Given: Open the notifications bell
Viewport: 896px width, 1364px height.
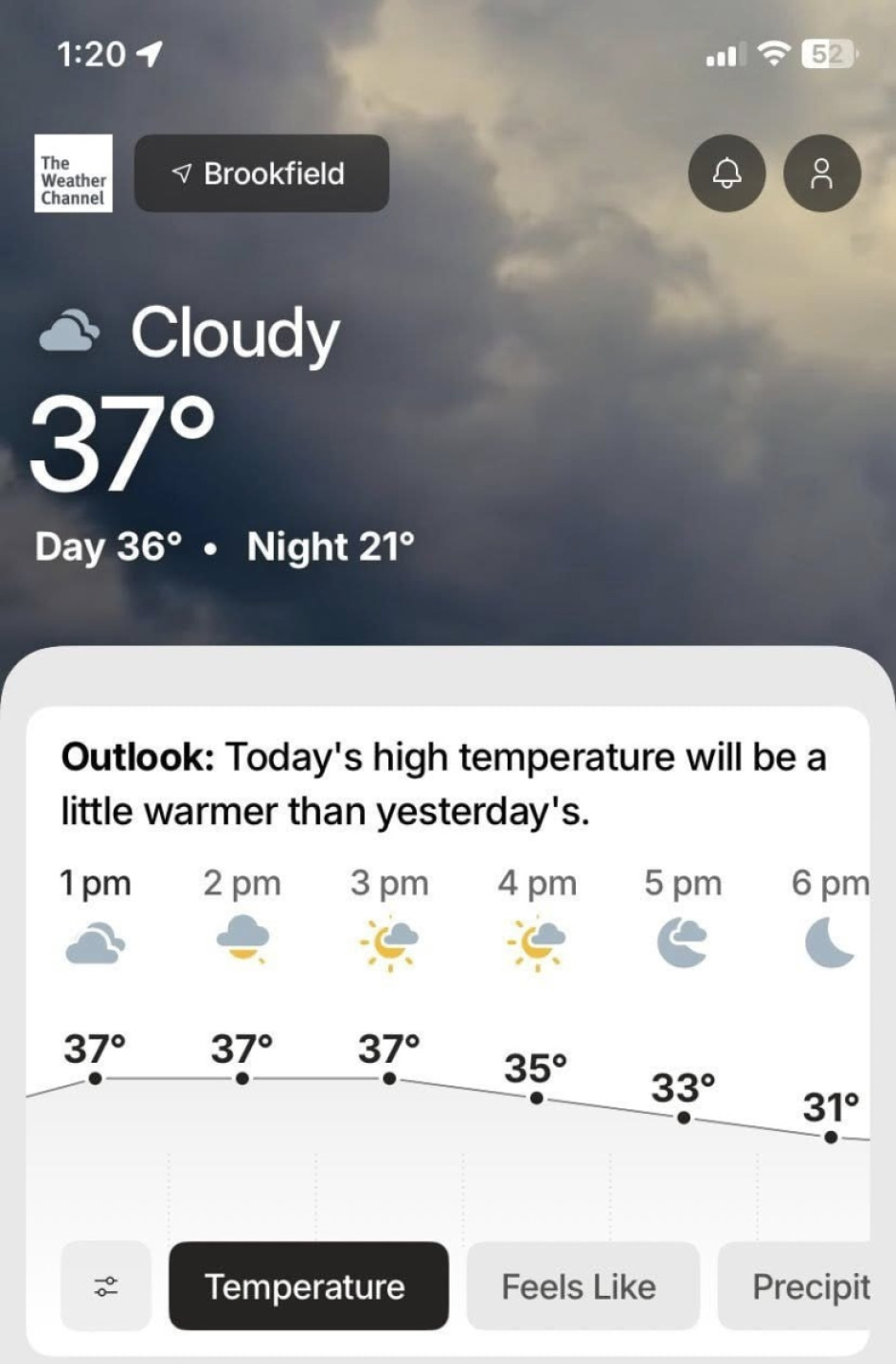Looking at the screenshot, I should (x=726, y=173).
